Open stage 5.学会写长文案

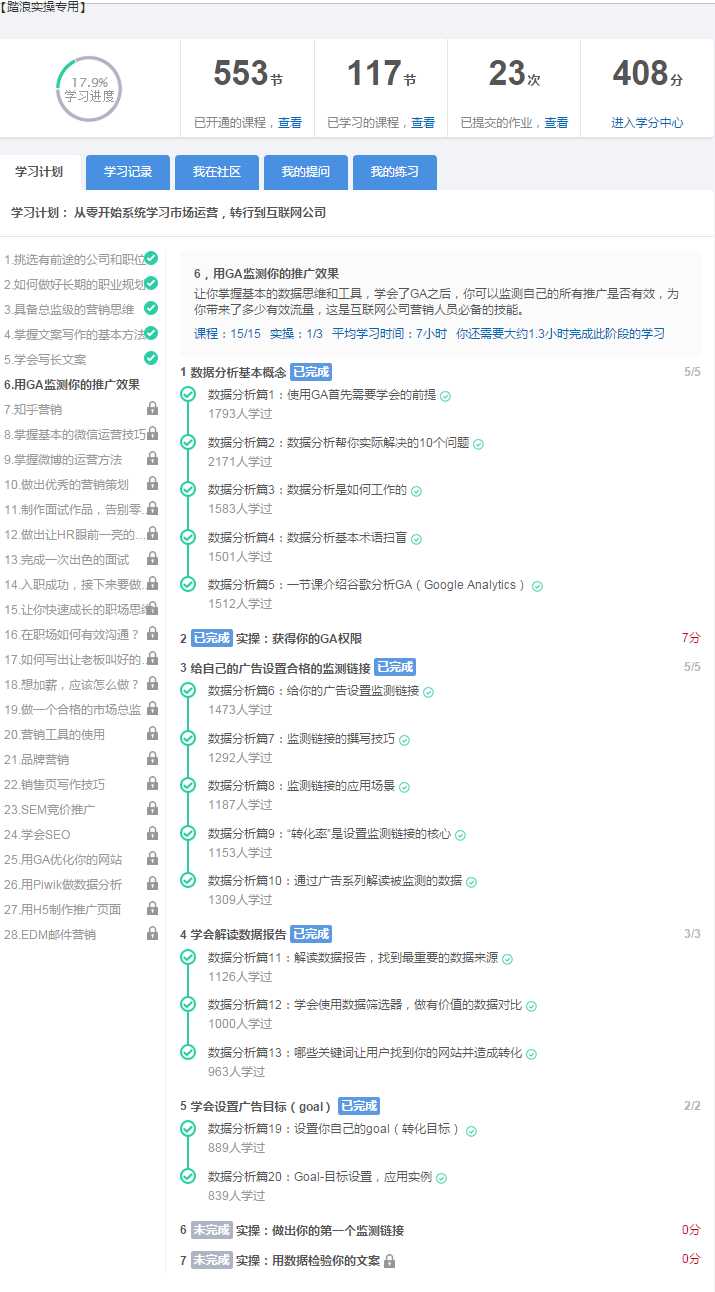click(x=45, y=359)
